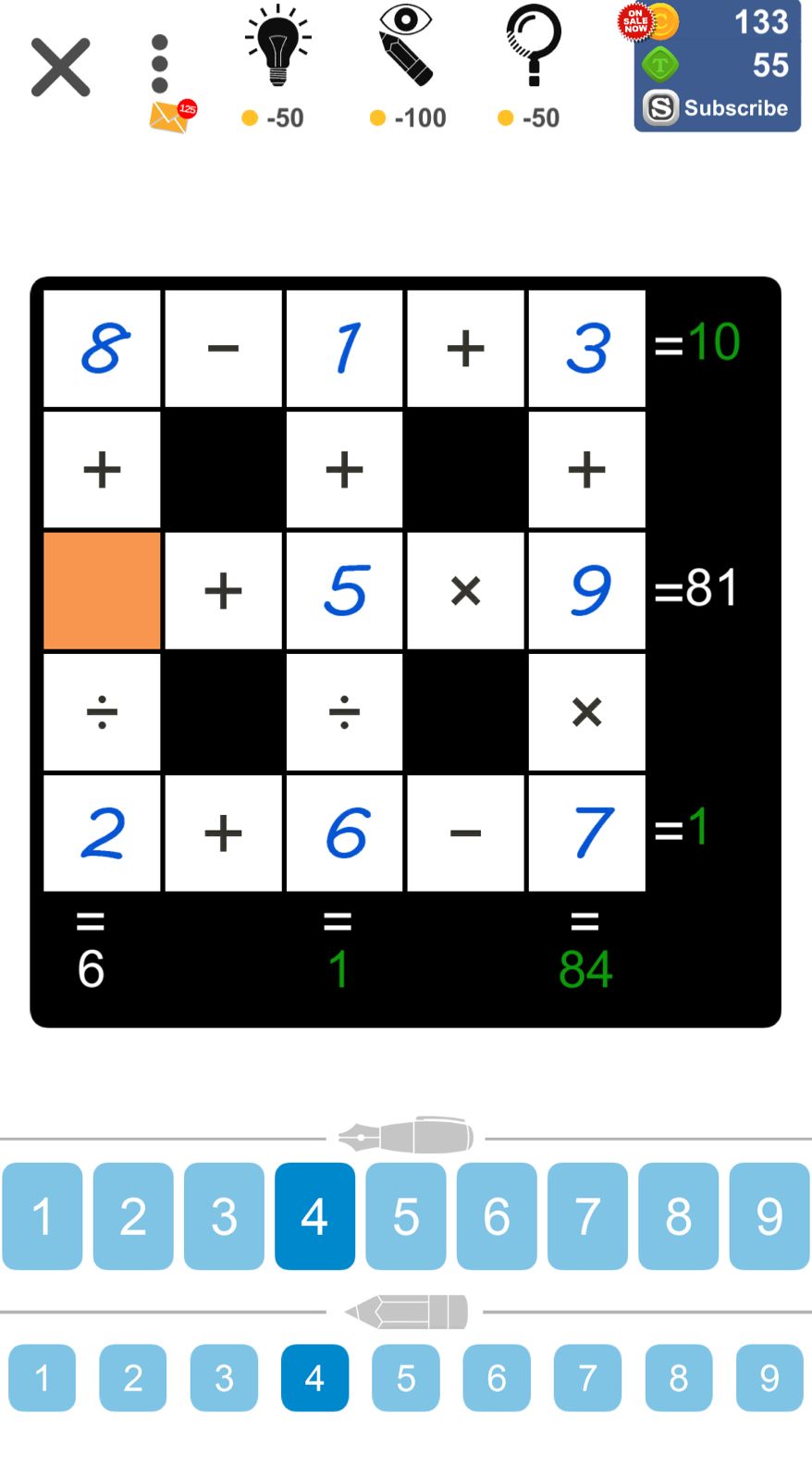Image resolution: width=812 pixels, height=1480 pixels.
Task: Enter pen number 4
Action: tap(314, 1215)
